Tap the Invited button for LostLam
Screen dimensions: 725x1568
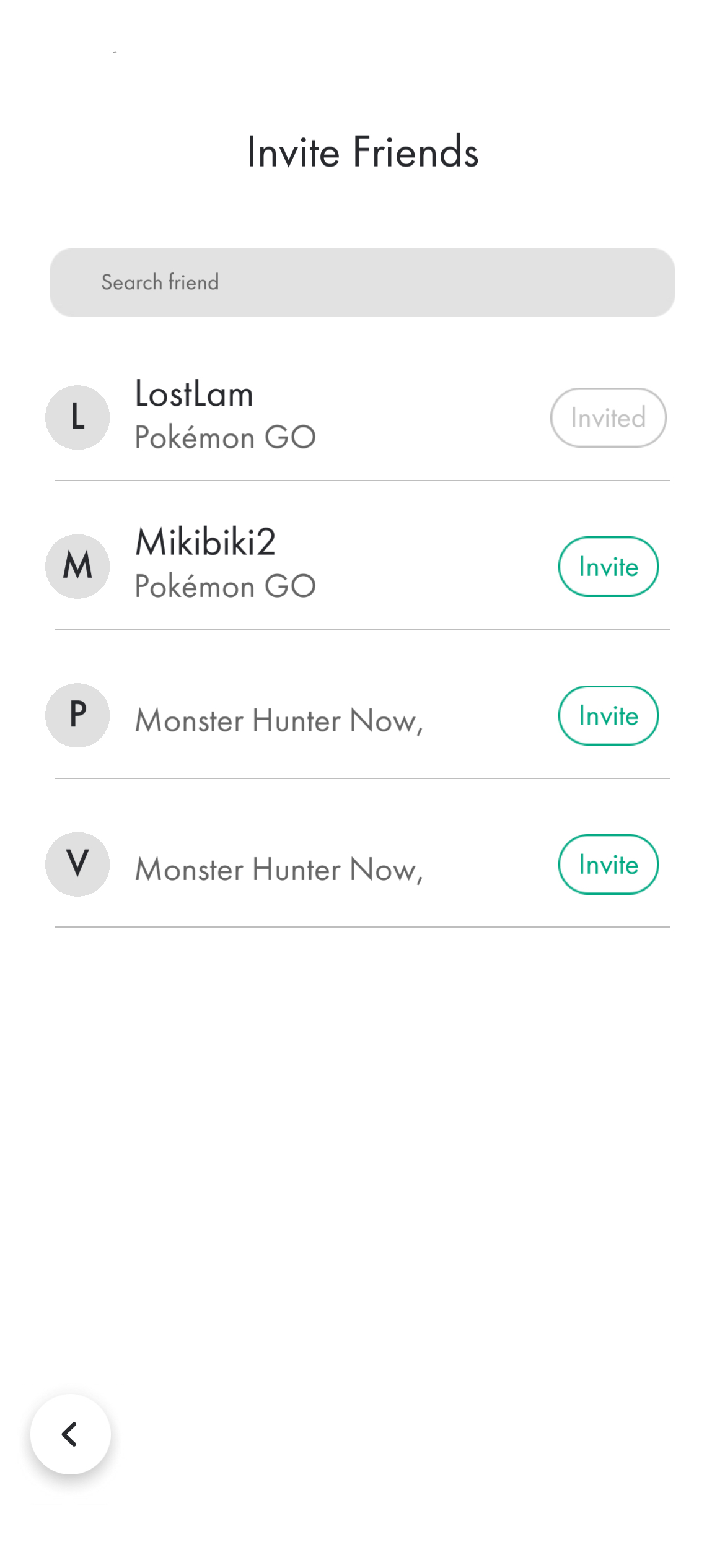(608, 417)
